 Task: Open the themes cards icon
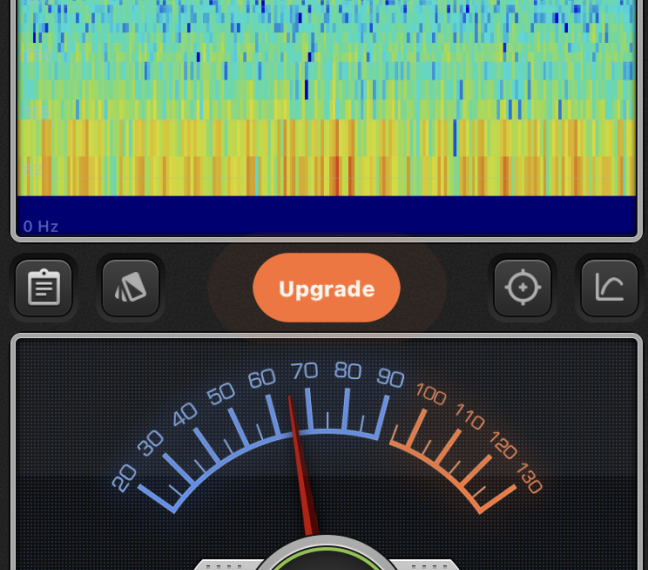pyautogui.click(x=131, y=288)
